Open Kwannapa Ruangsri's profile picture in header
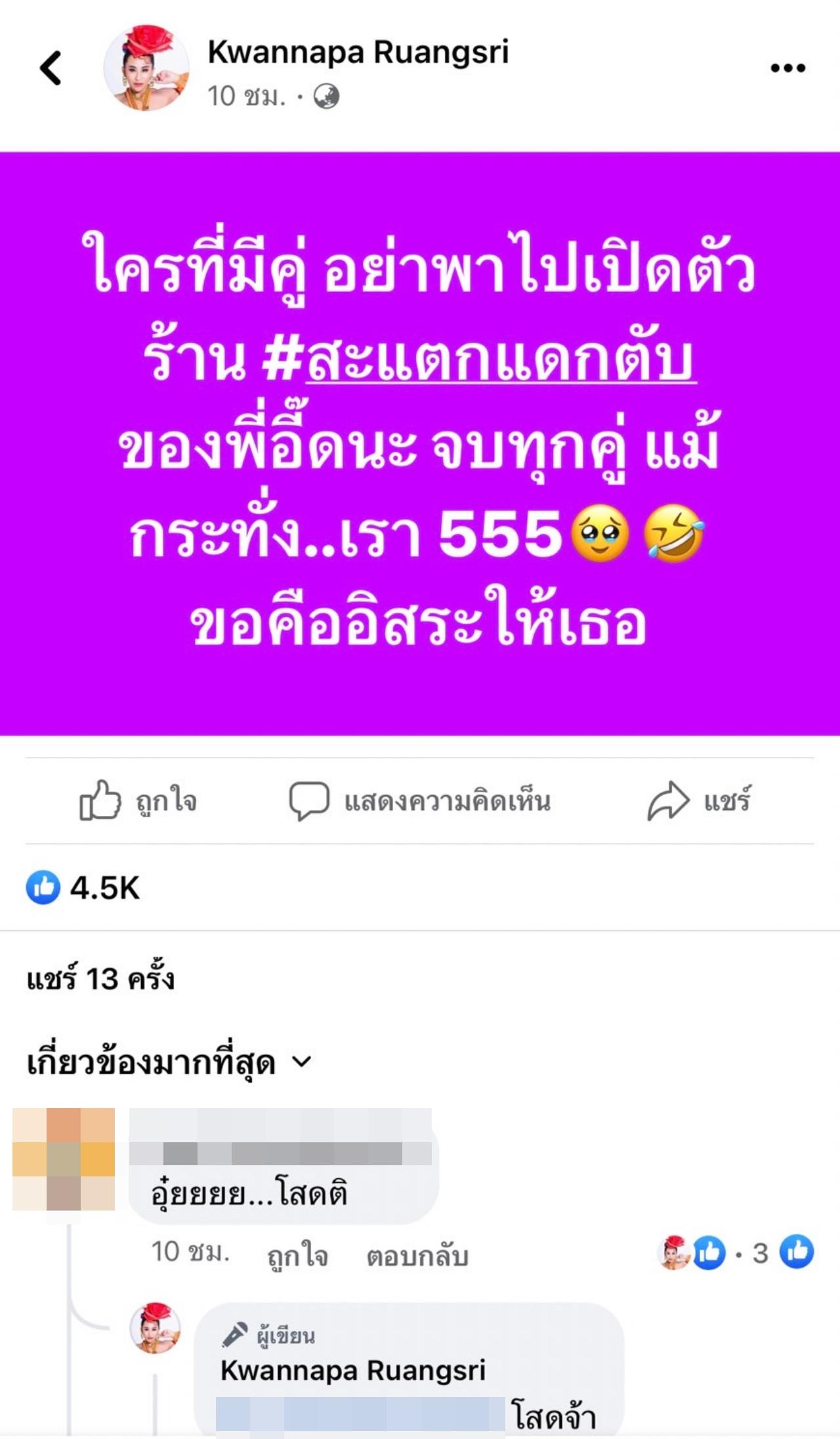 [146, 68]
